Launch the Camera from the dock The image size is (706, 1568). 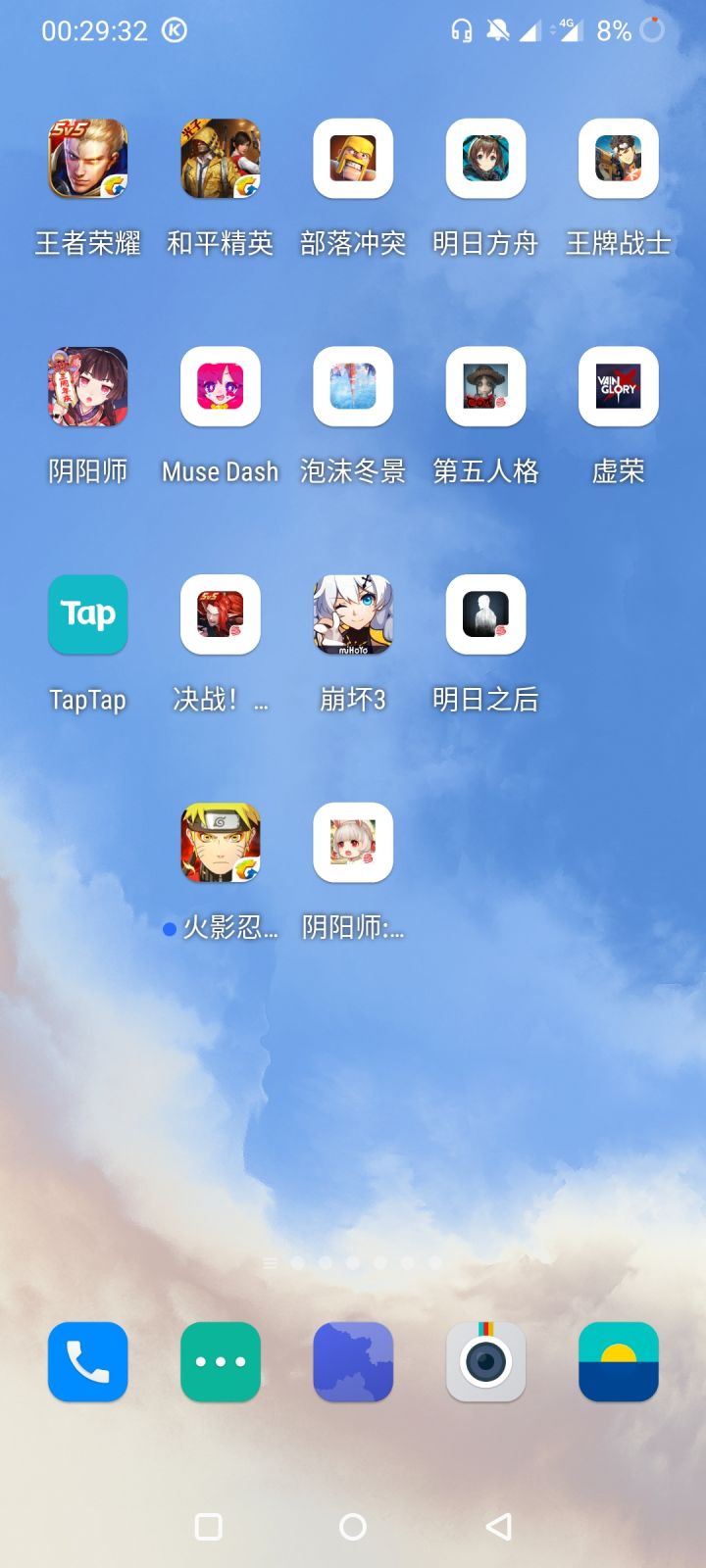tap(485, 1362)
